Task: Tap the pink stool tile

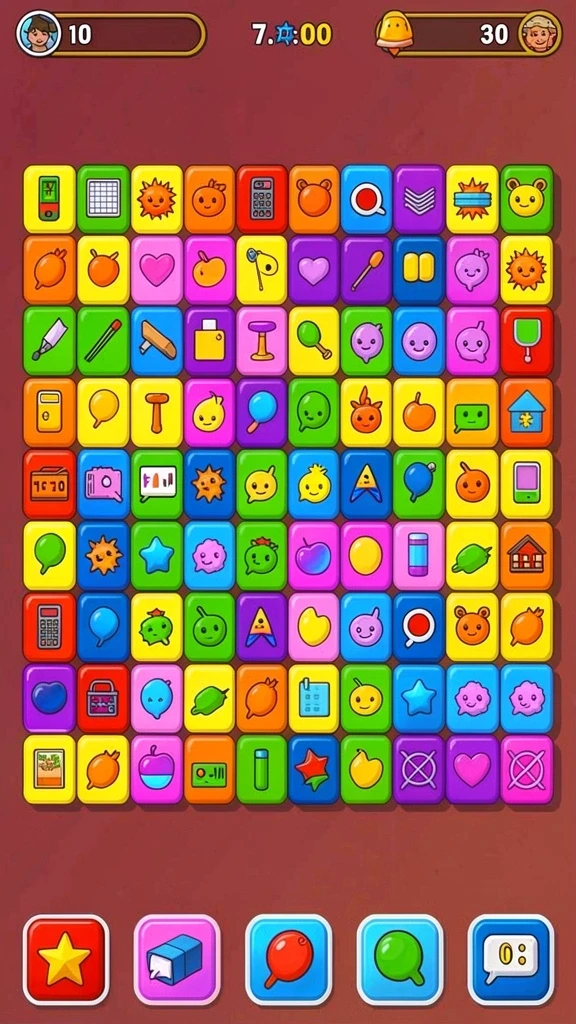Action: [262, 341]
